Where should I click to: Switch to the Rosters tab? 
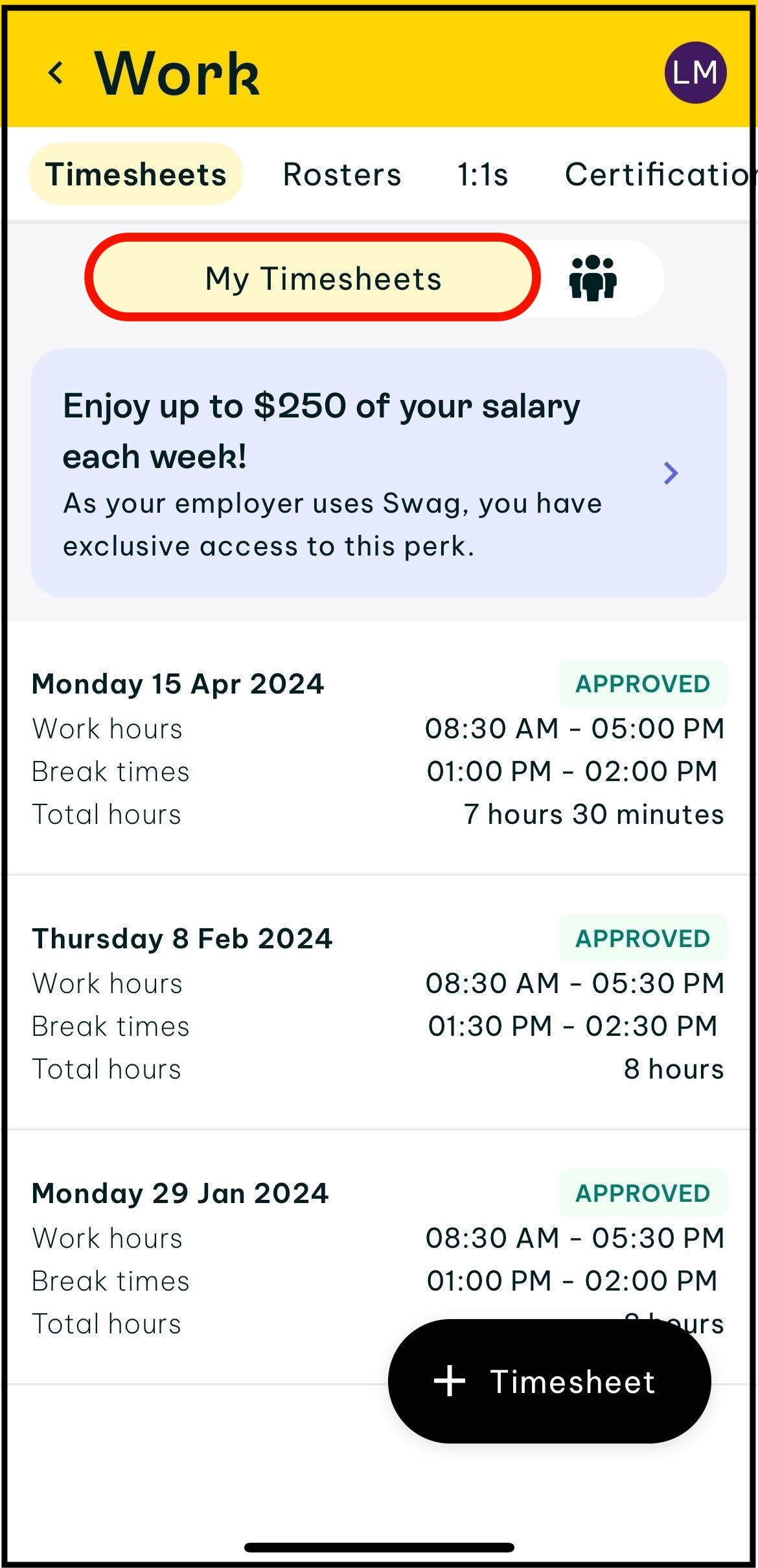coord(342,174)
